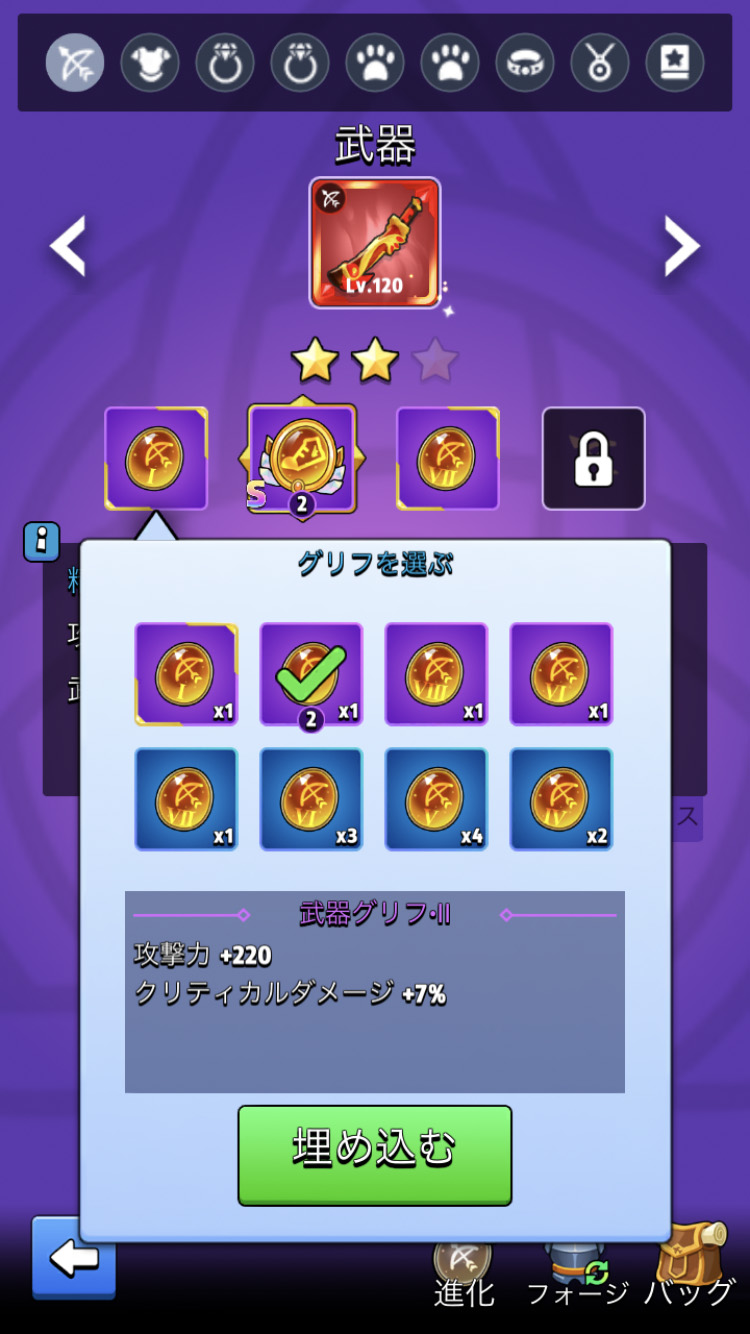Open the bracelet slot tab
Image resolution: width=750 pixels, height=1334 pixels.
pos(525,63)
